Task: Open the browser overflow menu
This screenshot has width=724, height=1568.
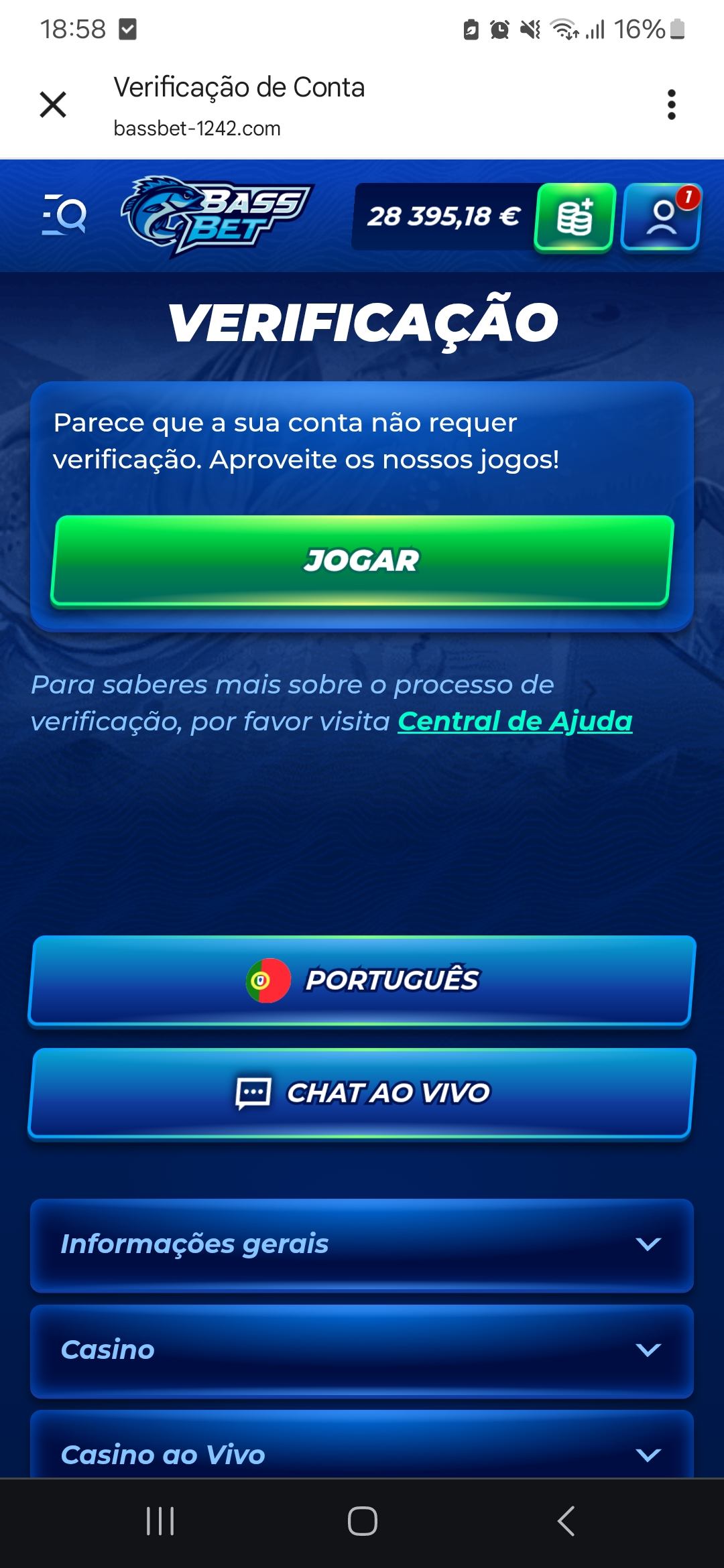Action: (671, 105)
